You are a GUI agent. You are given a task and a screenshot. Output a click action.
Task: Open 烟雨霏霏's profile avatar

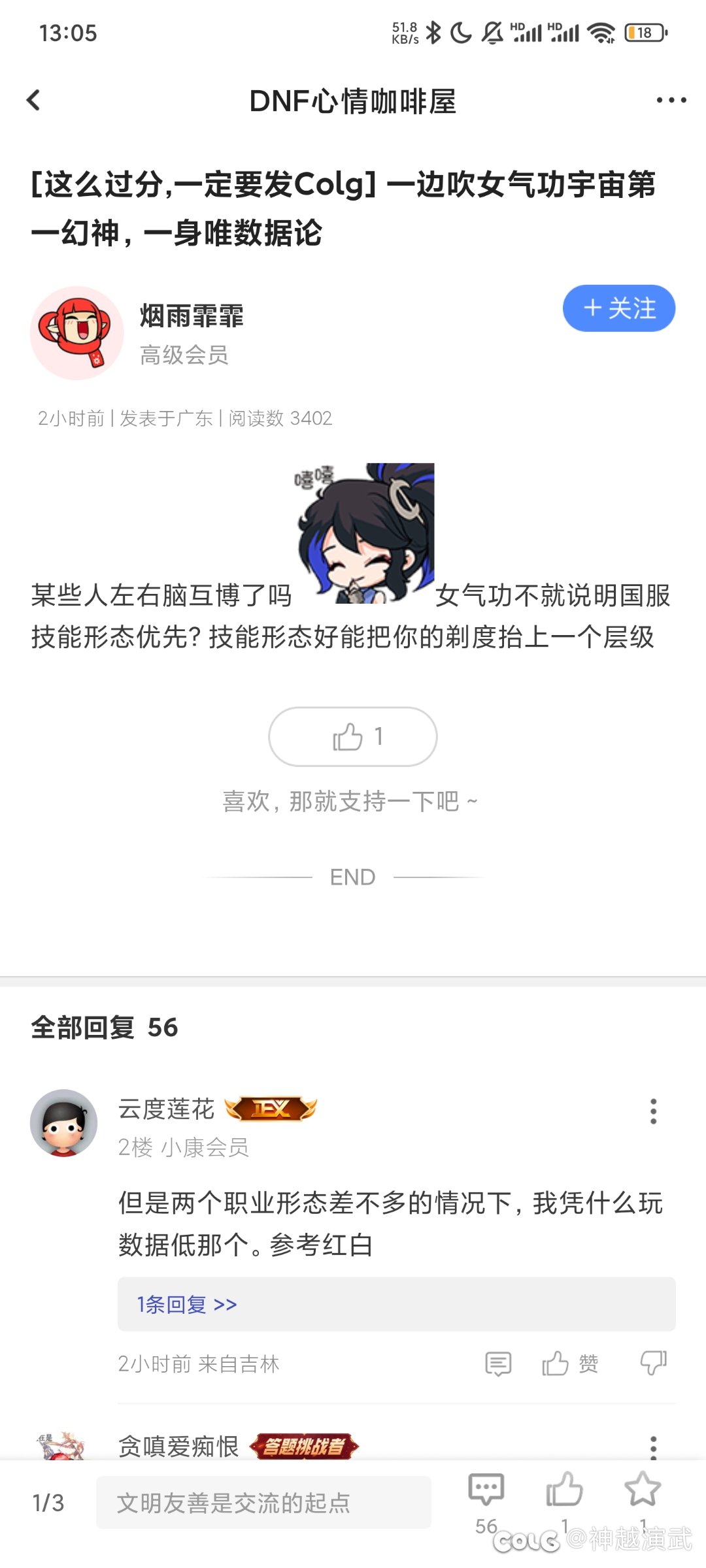point(77,333)
